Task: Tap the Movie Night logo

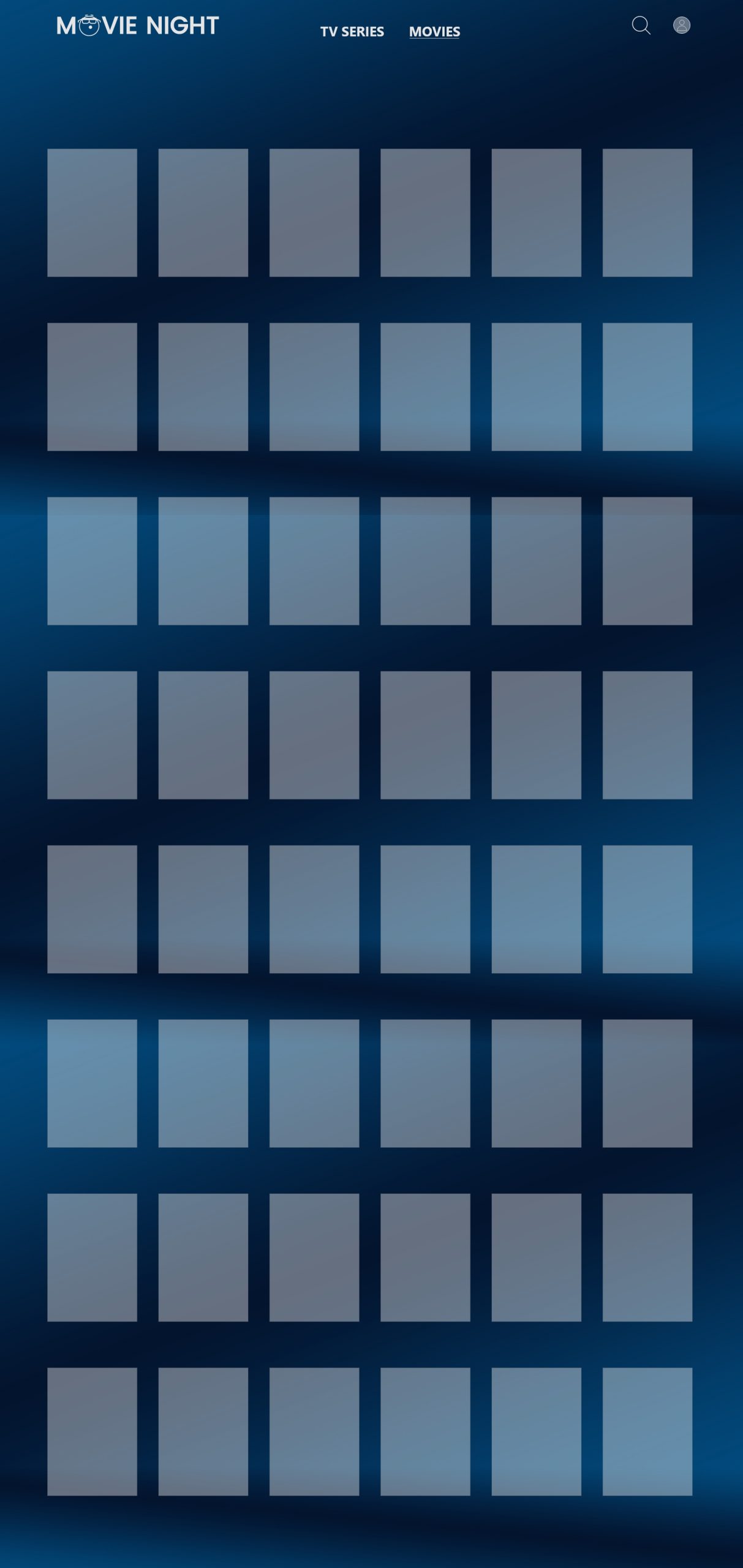Action: (x=138, y=26)
